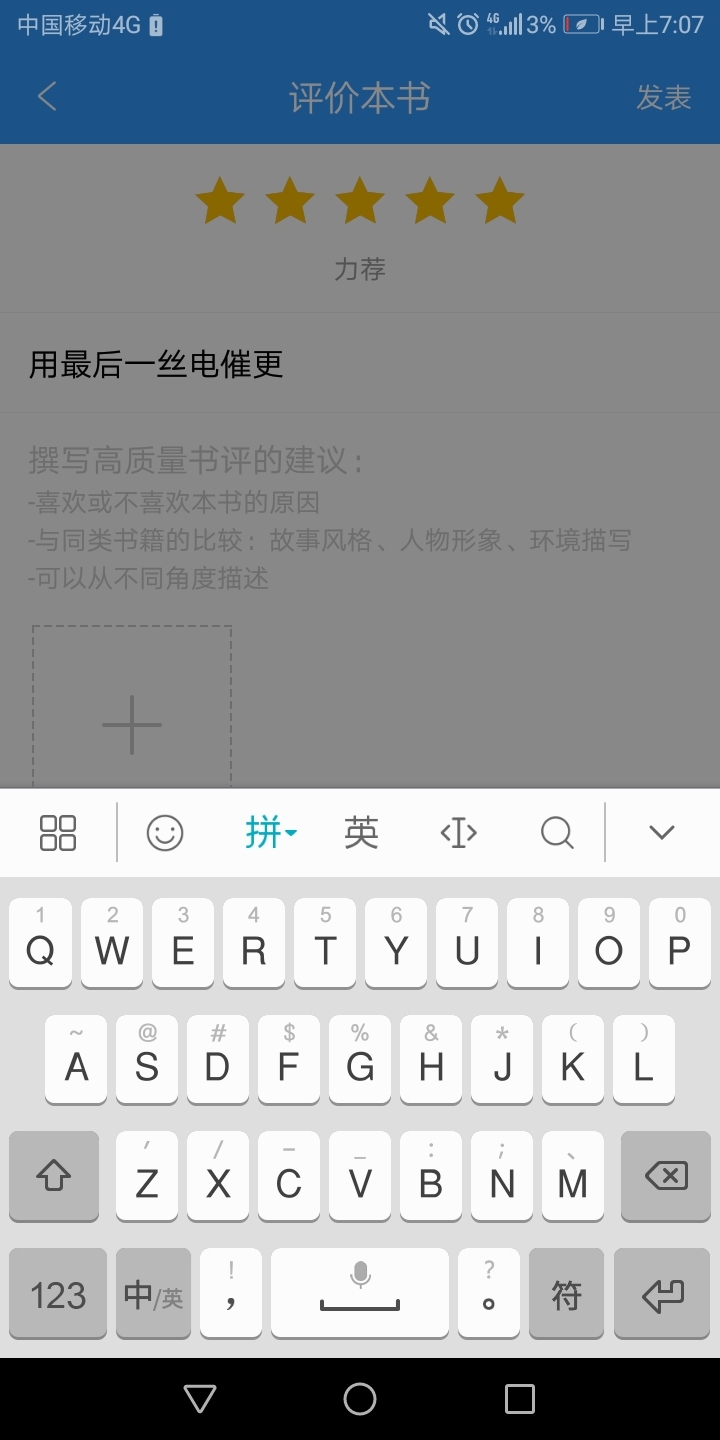Open the keyboard grid menu

click(58, 832)
